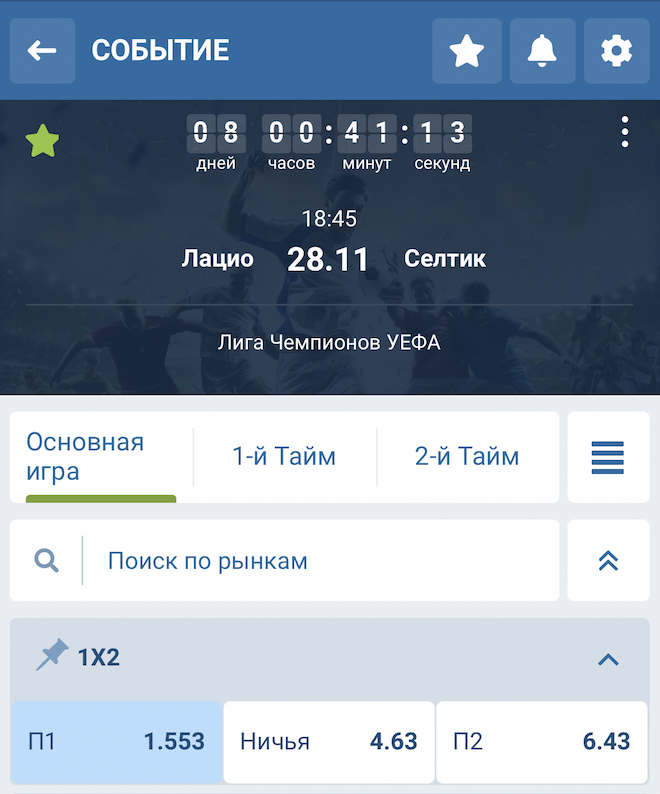Open favorites star in the top bar

click(x=467, y=51)
